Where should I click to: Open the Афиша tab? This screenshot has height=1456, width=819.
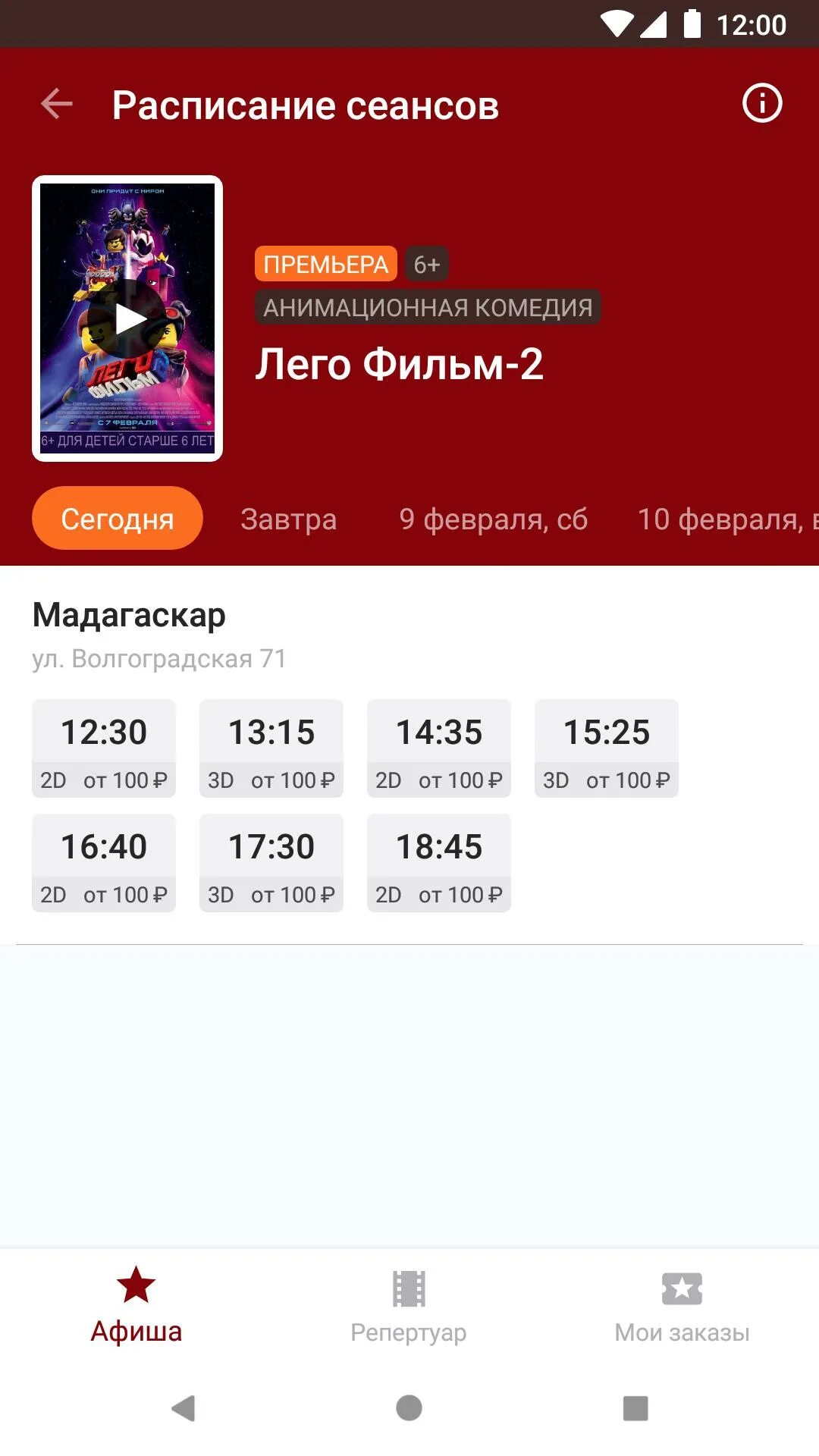pyautogui.click(x=136, y=1306)
